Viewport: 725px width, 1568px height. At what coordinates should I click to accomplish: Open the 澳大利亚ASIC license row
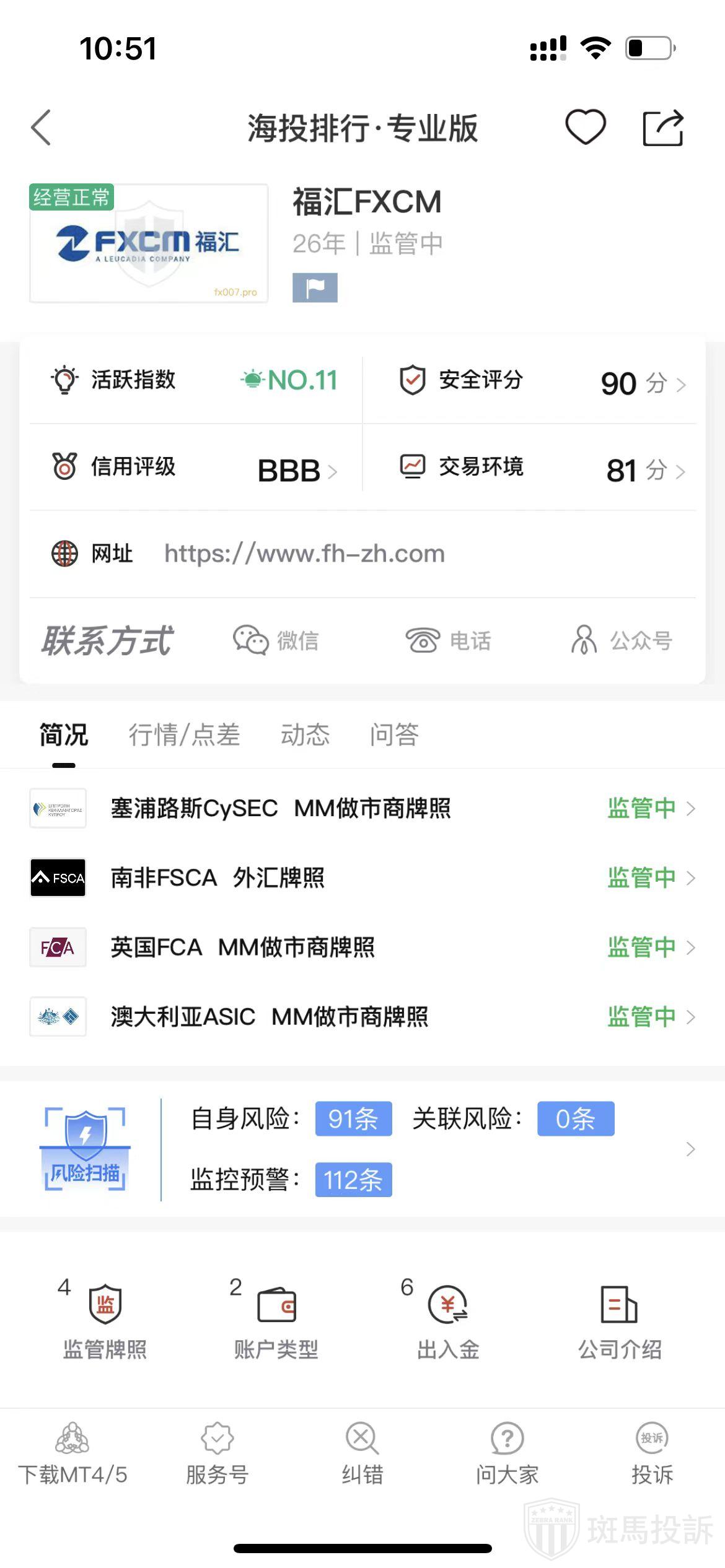tap(362, 1016)
